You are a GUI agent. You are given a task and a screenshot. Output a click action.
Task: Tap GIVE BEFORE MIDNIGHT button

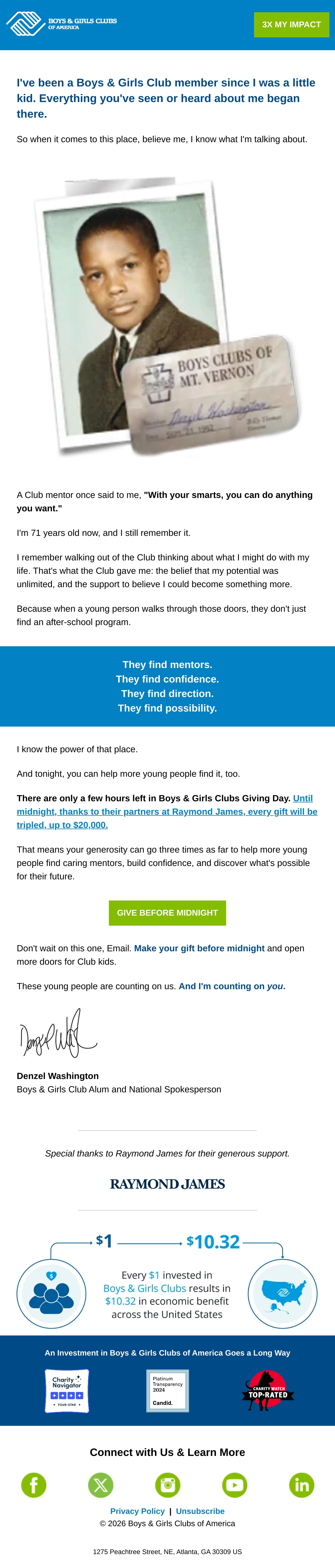click(x=167, y=913)
